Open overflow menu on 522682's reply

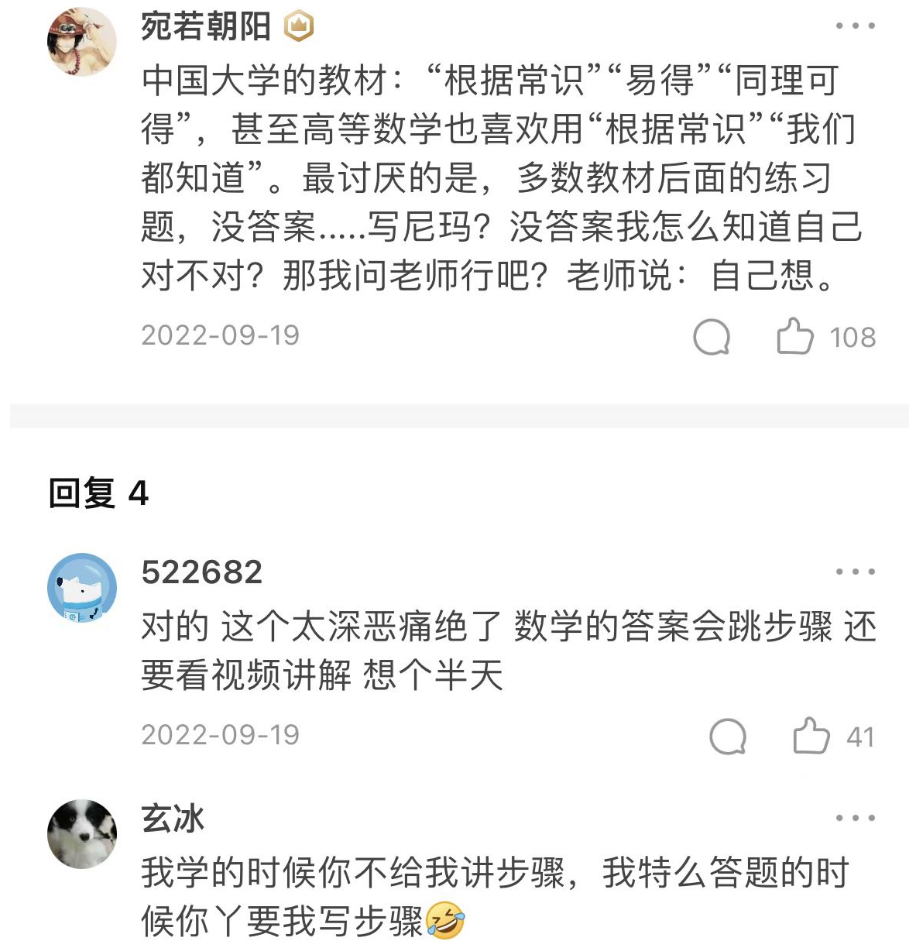point(855,573)
